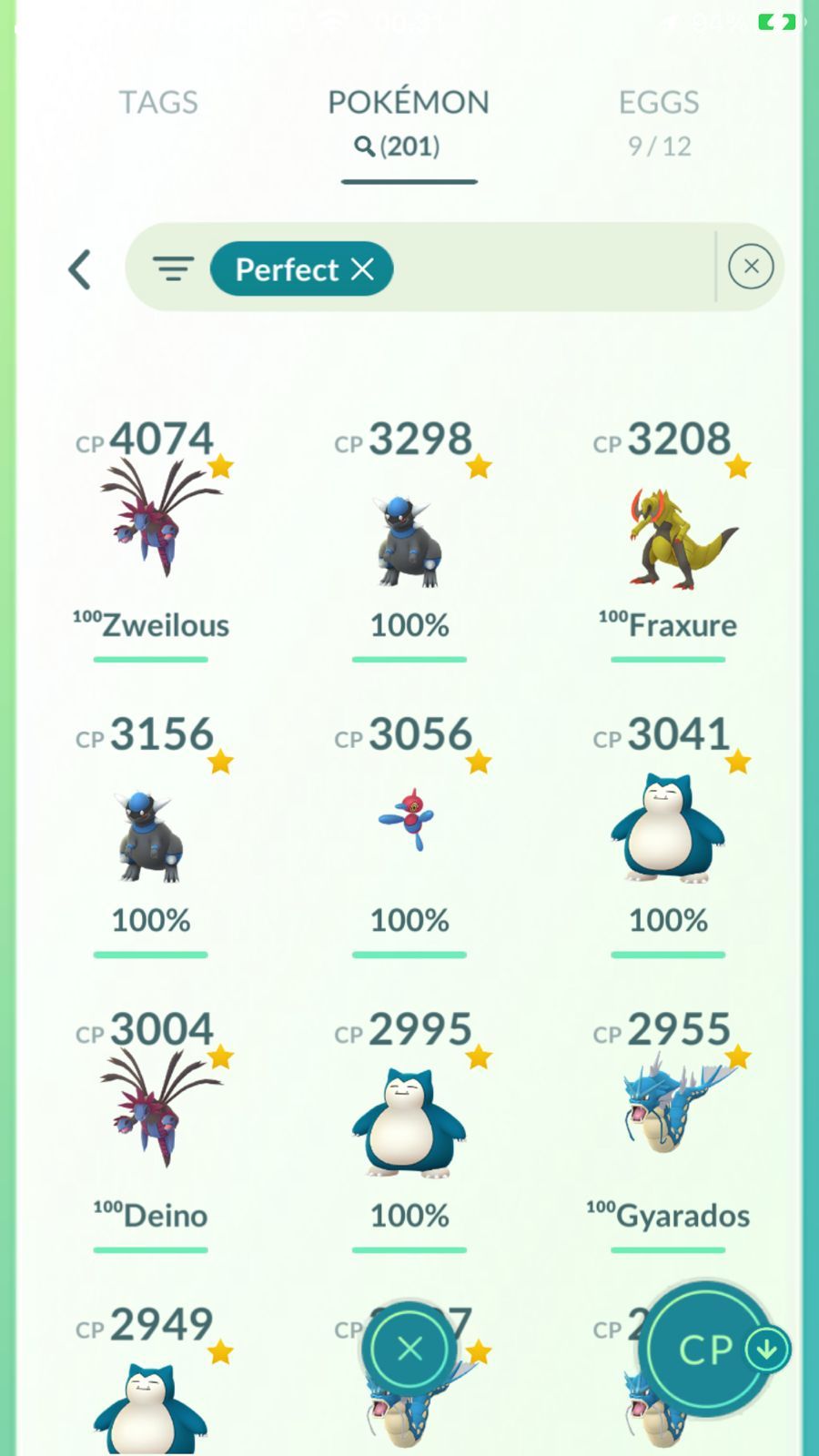The width and height of the screenshot is (819, 1456).
Task: Tap the search input field
Action: point(546,268)
